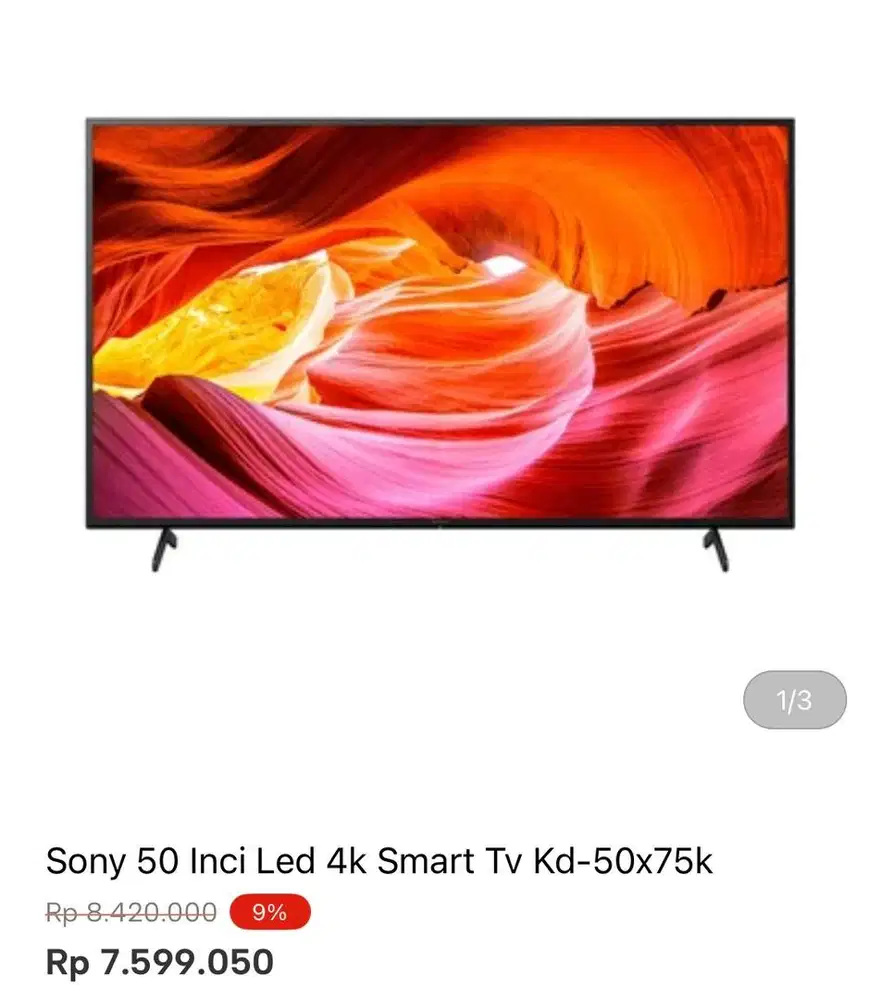Select the price Rp 7.599.050

(x=160, y=963)
